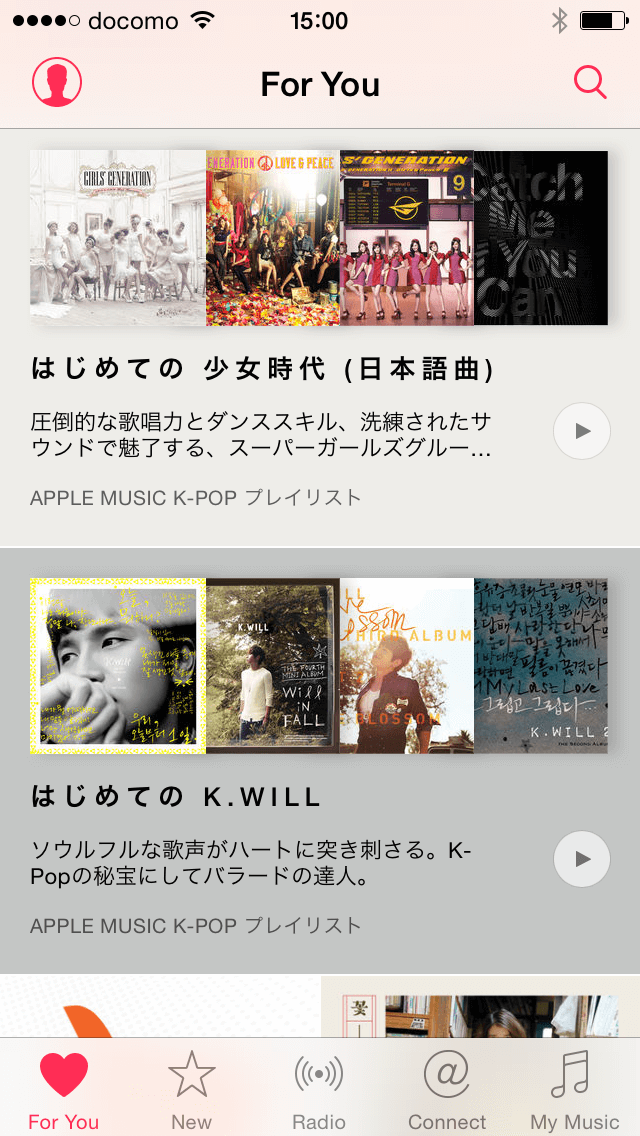Open the account profile icon

[57, 82]
